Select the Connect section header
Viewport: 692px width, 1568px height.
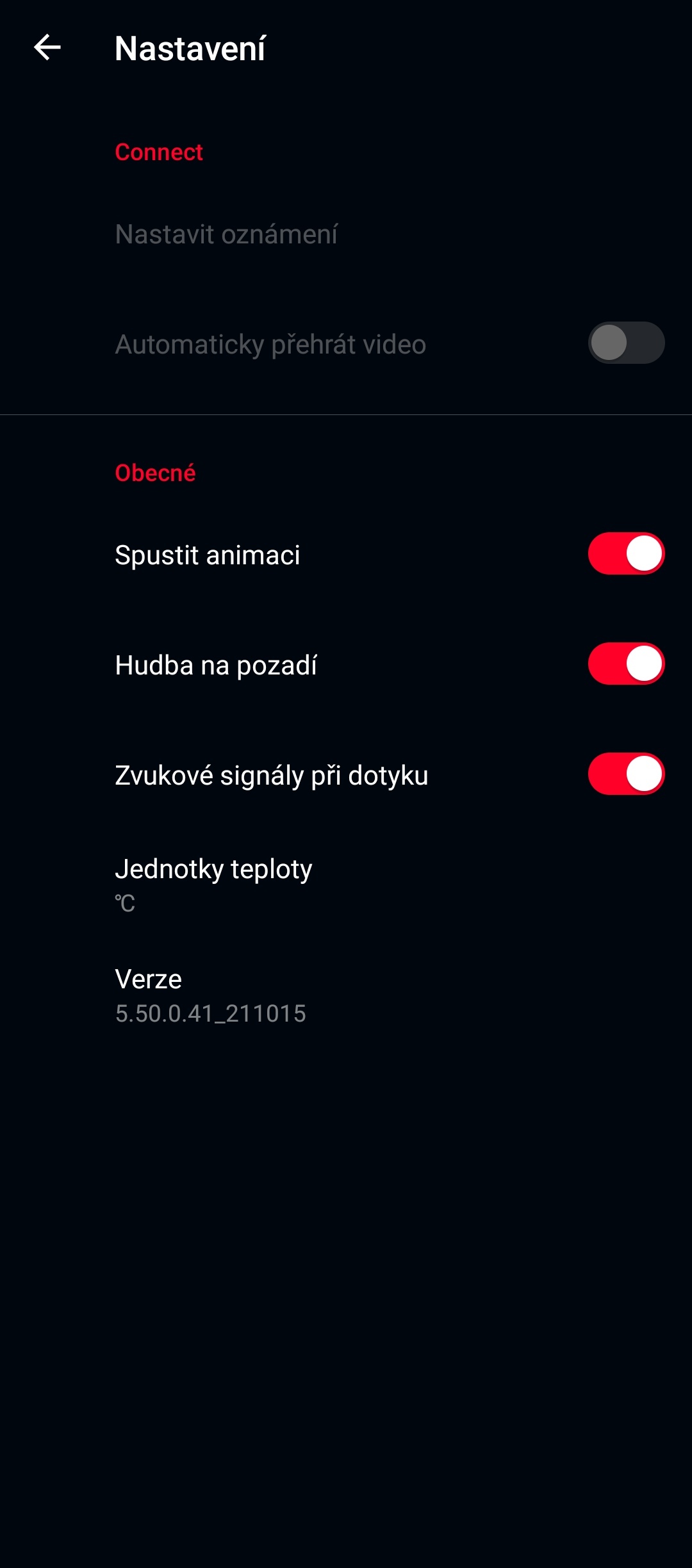(x=159, y=151)
